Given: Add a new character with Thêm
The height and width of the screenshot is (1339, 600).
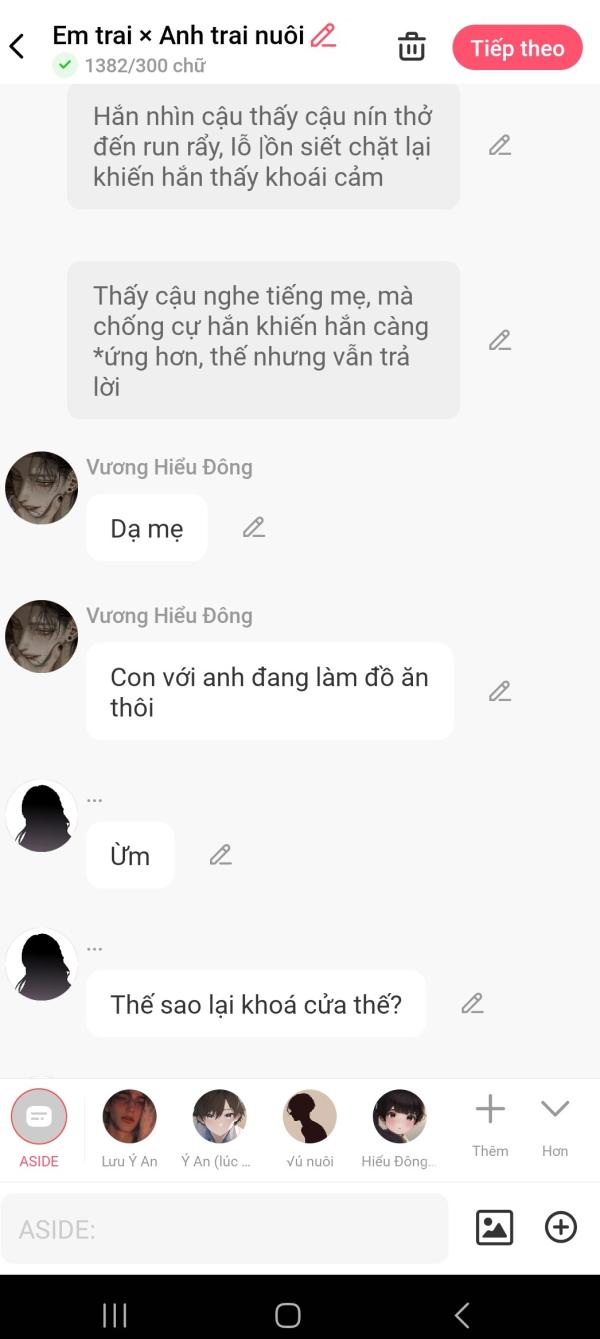Looking at the screenshot, I should pyautogui.click(x=490, y=1125).
